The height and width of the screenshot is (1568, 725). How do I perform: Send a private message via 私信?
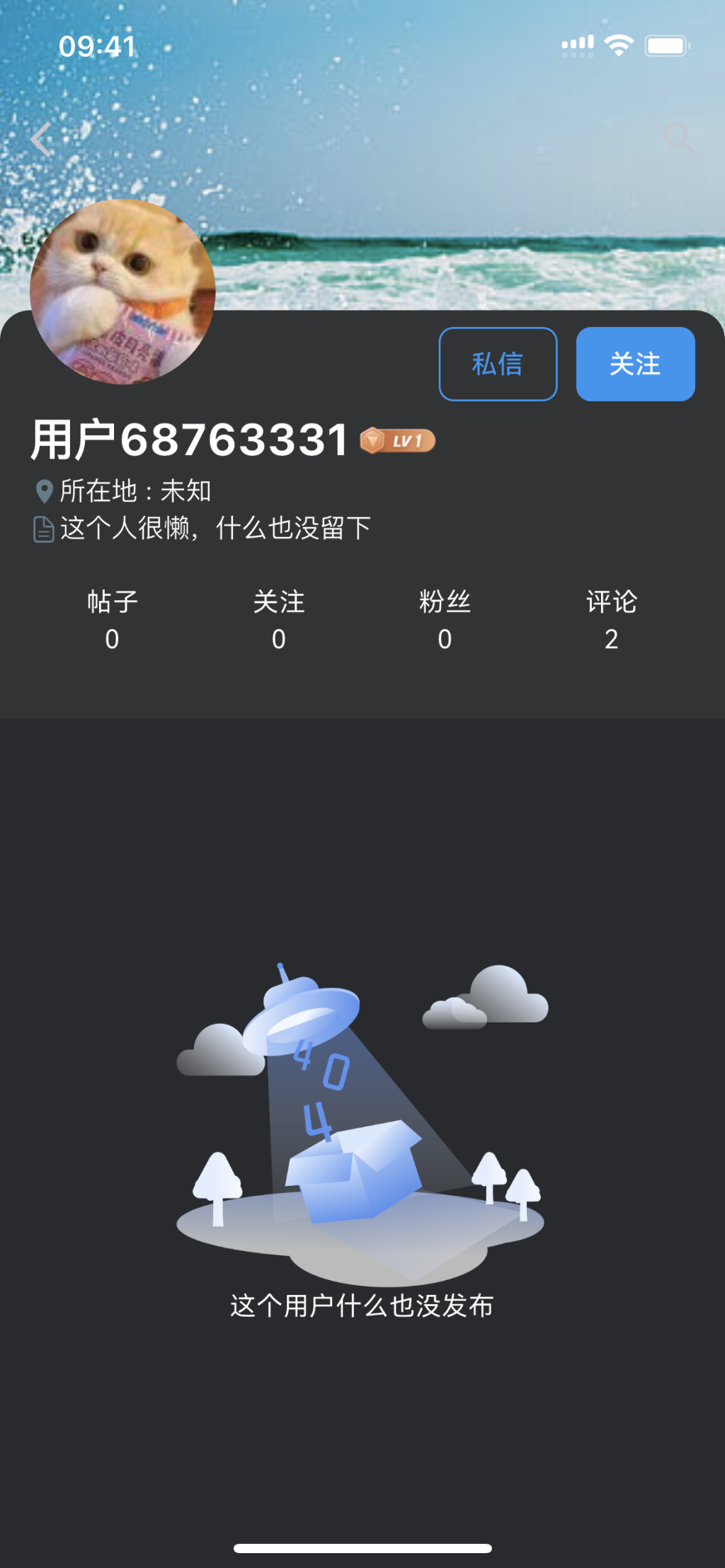(x=498, y=364)
